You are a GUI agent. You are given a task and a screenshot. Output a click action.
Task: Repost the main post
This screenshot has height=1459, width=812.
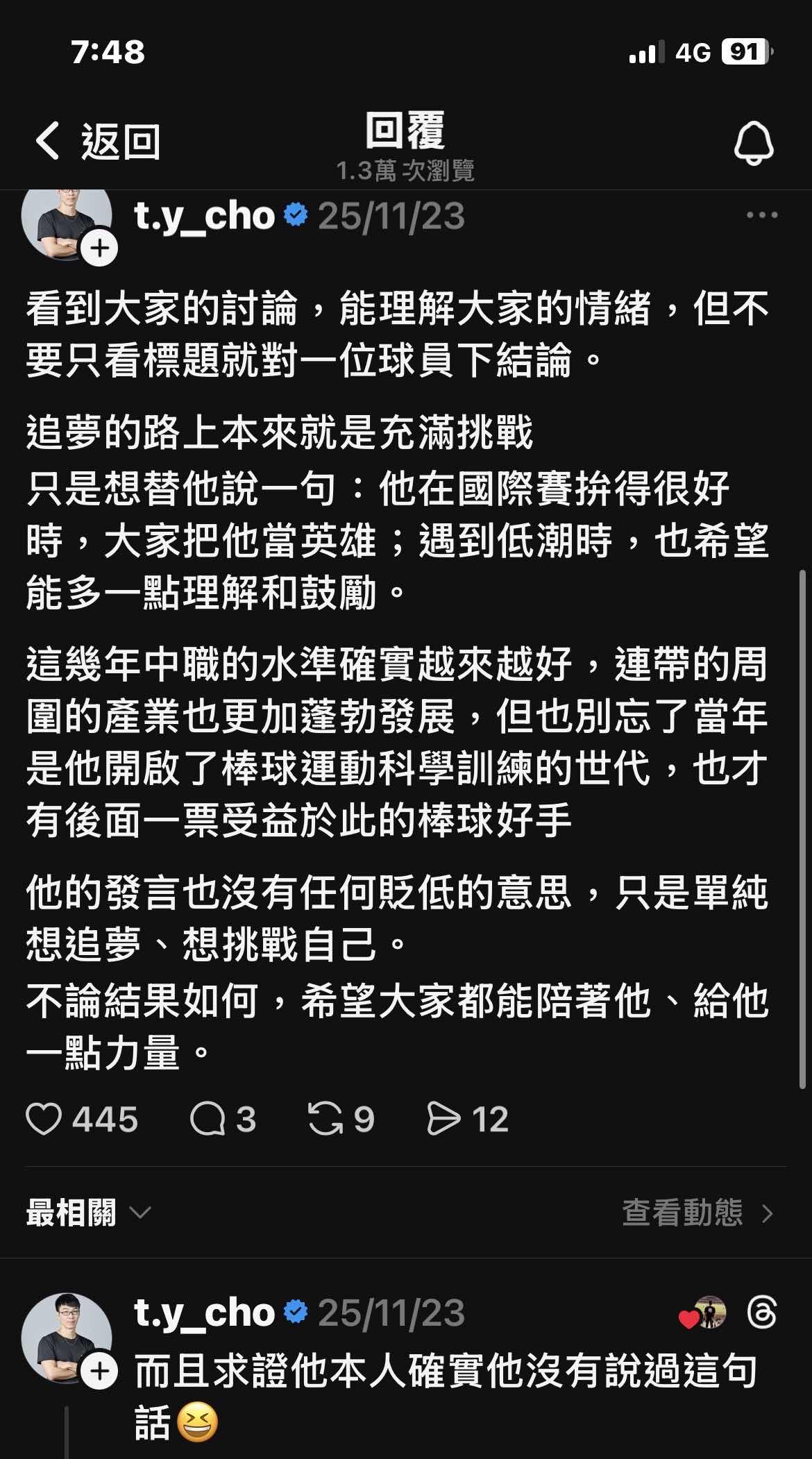click(325, 1119)
